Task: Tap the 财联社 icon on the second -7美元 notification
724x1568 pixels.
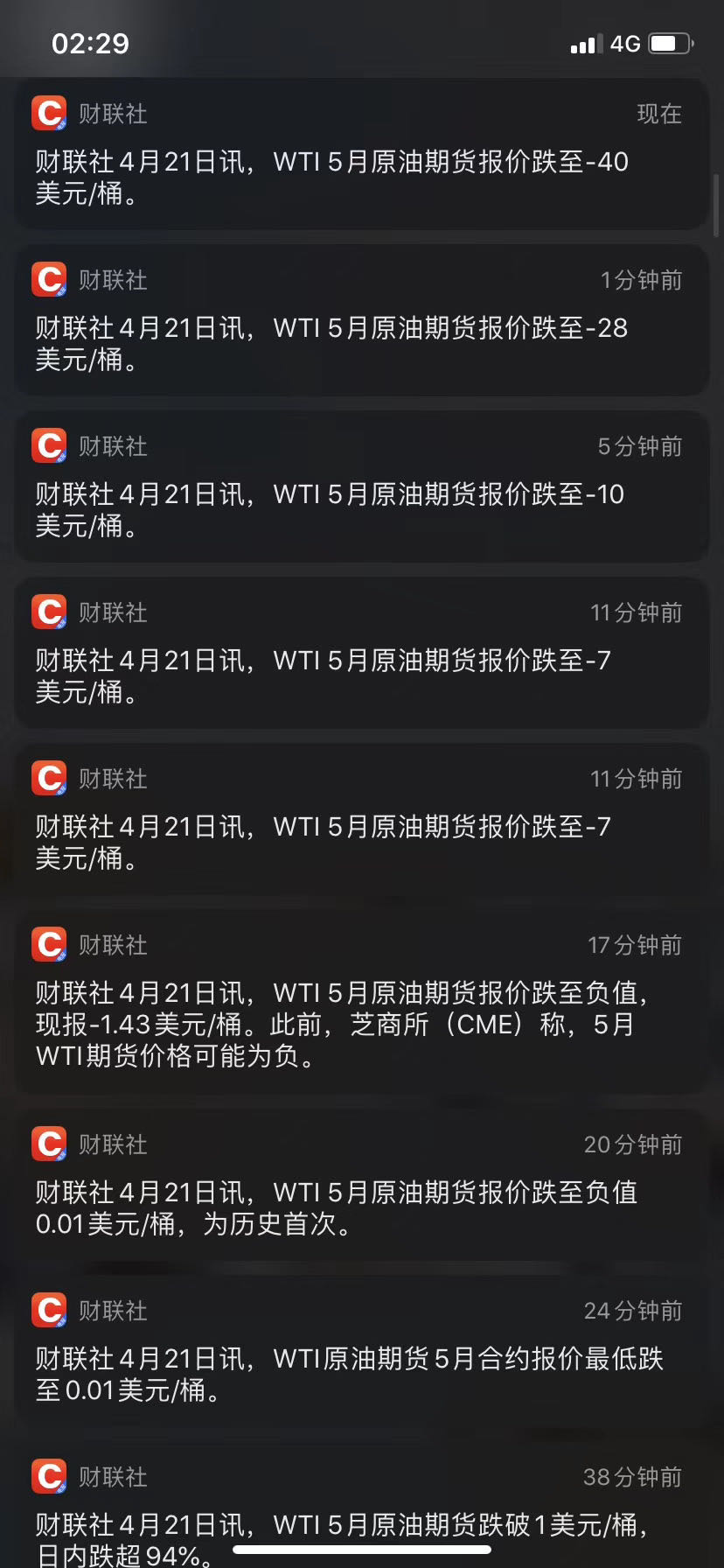Action: pos(49,777)
